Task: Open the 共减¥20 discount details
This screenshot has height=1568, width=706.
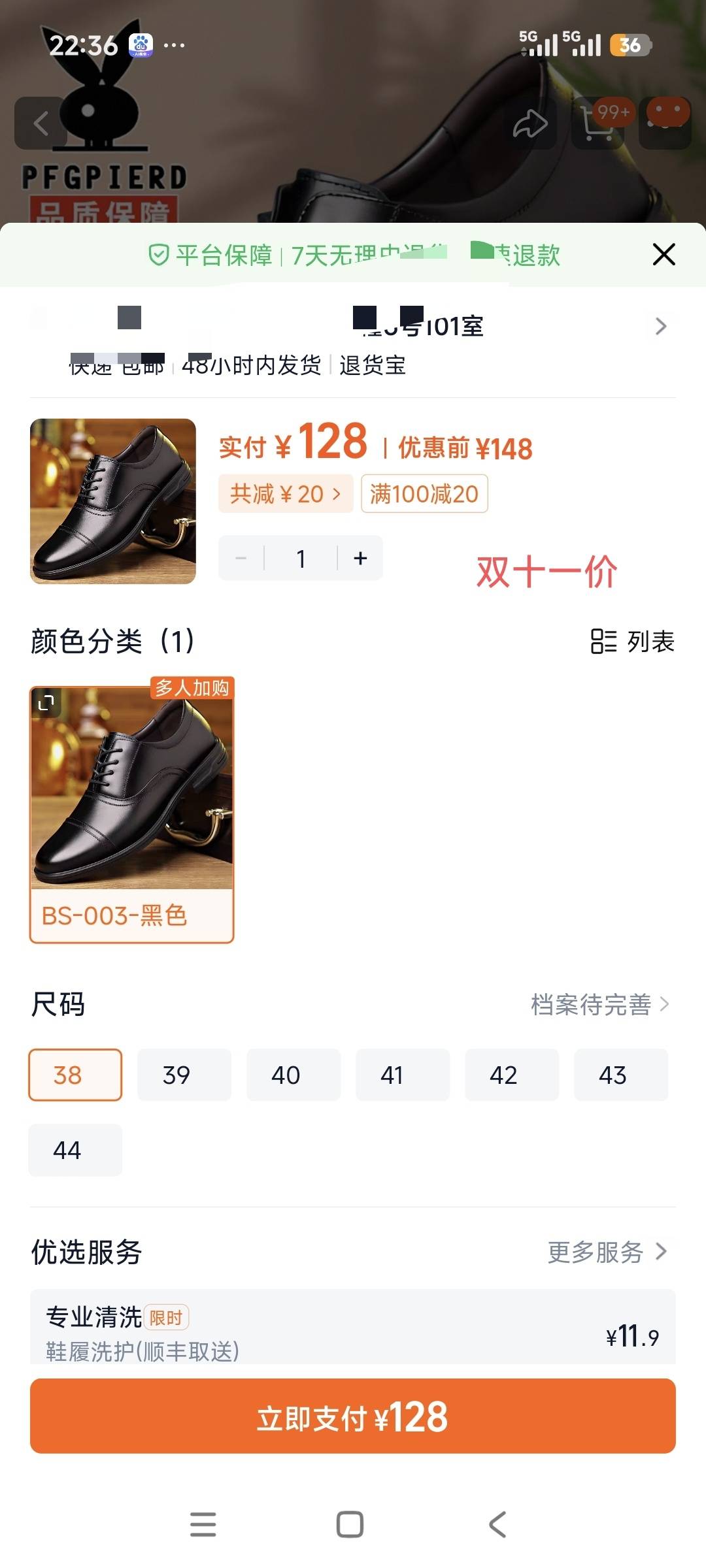Action: click(285, 494)
